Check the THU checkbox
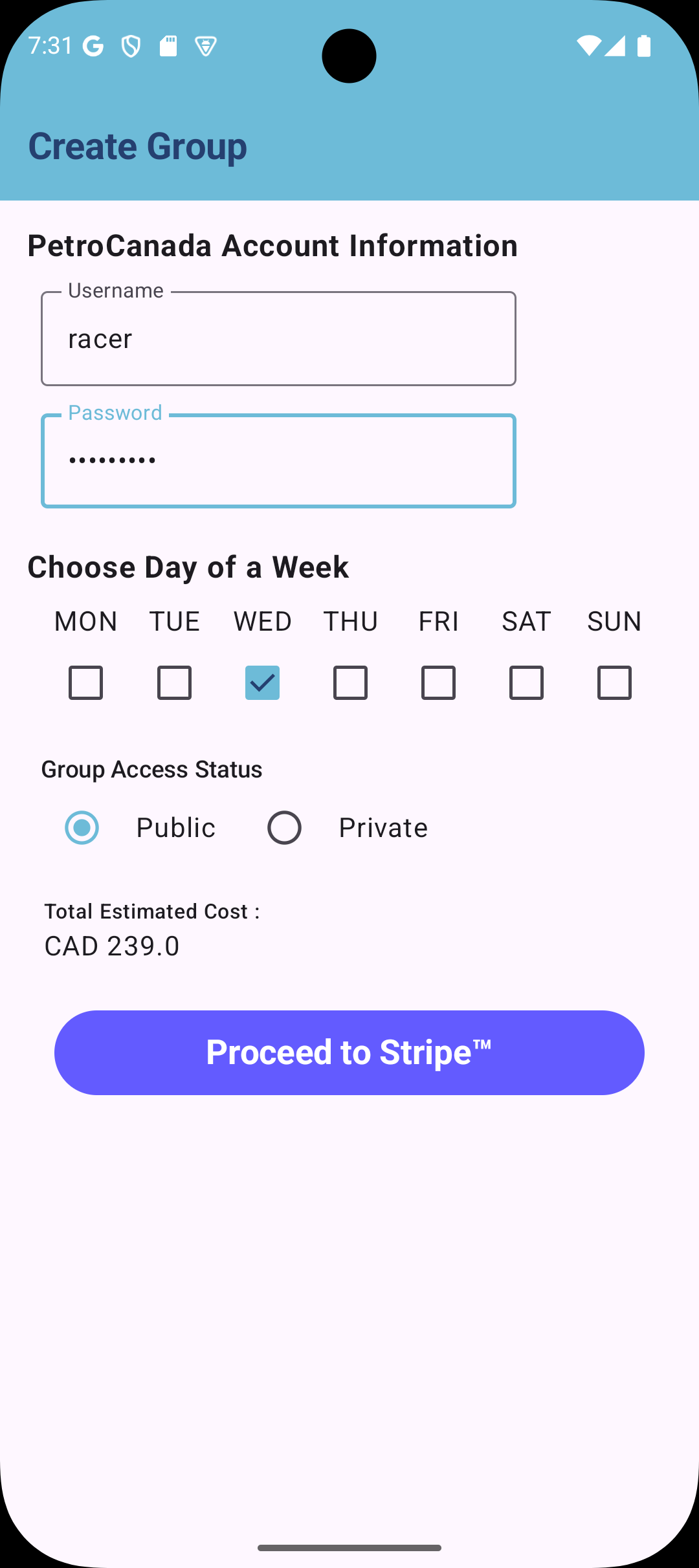This screenshot has width=699, height=1568. pos(350,682)
